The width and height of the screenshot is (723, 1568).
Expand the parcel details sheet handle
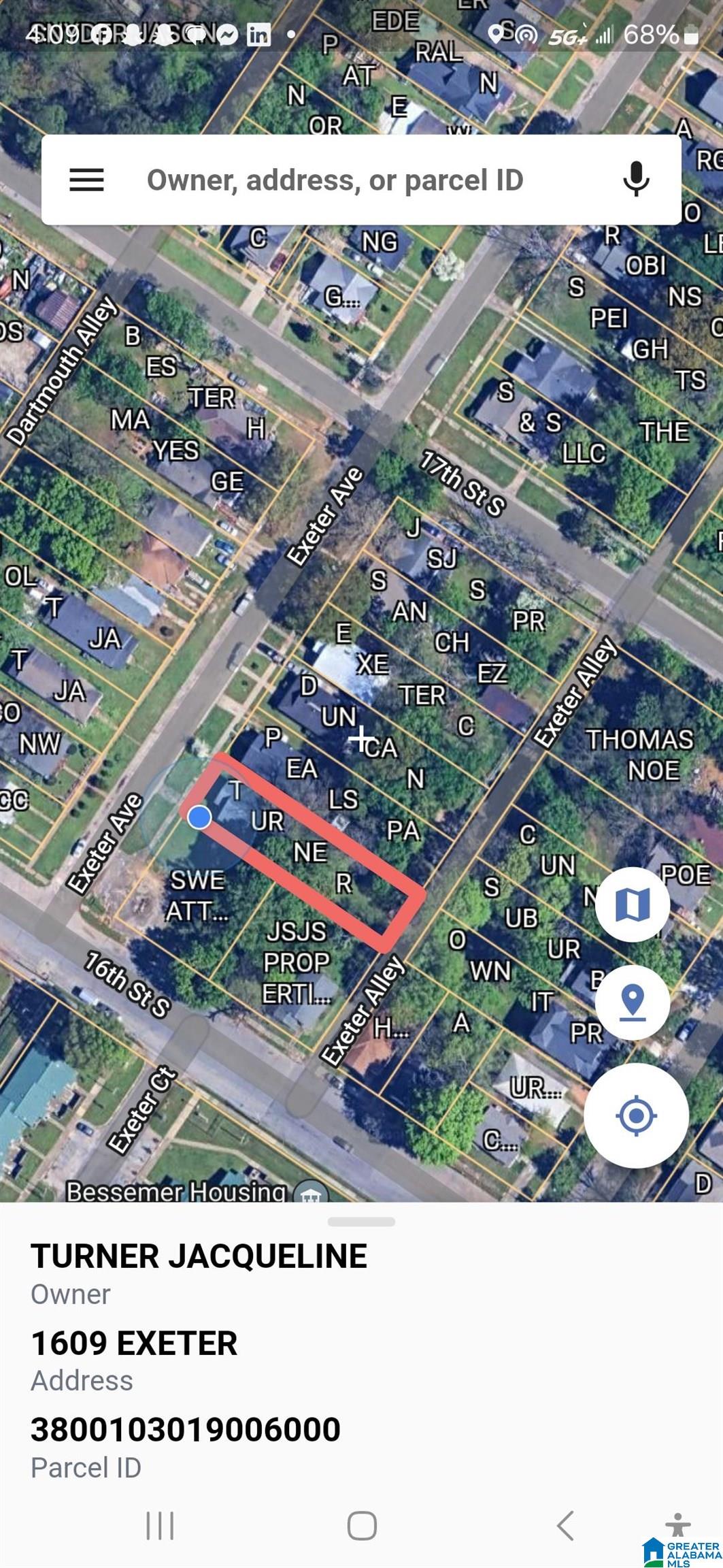361,1222
